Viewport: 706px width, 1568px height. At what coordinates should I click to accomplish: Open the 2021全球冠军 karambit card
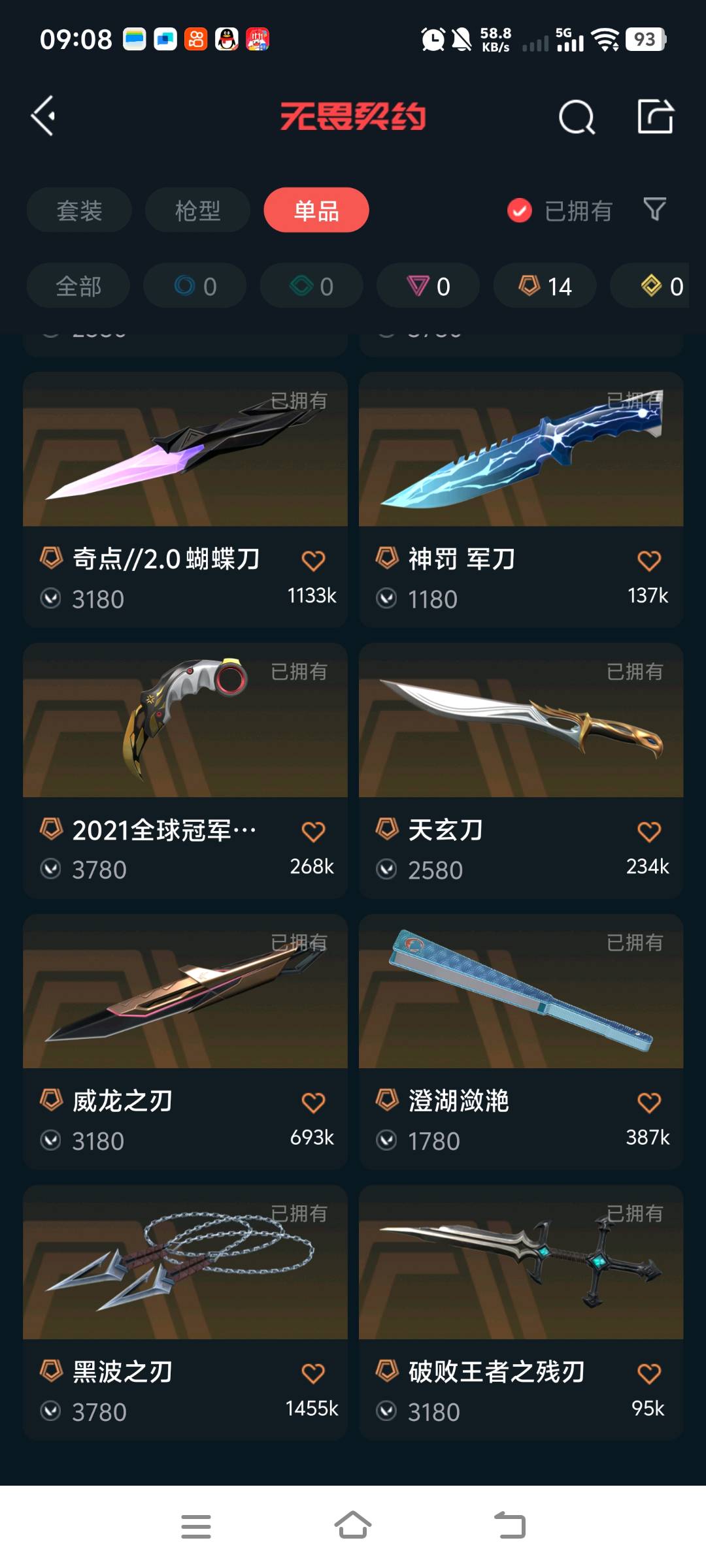tap(185, 771)
